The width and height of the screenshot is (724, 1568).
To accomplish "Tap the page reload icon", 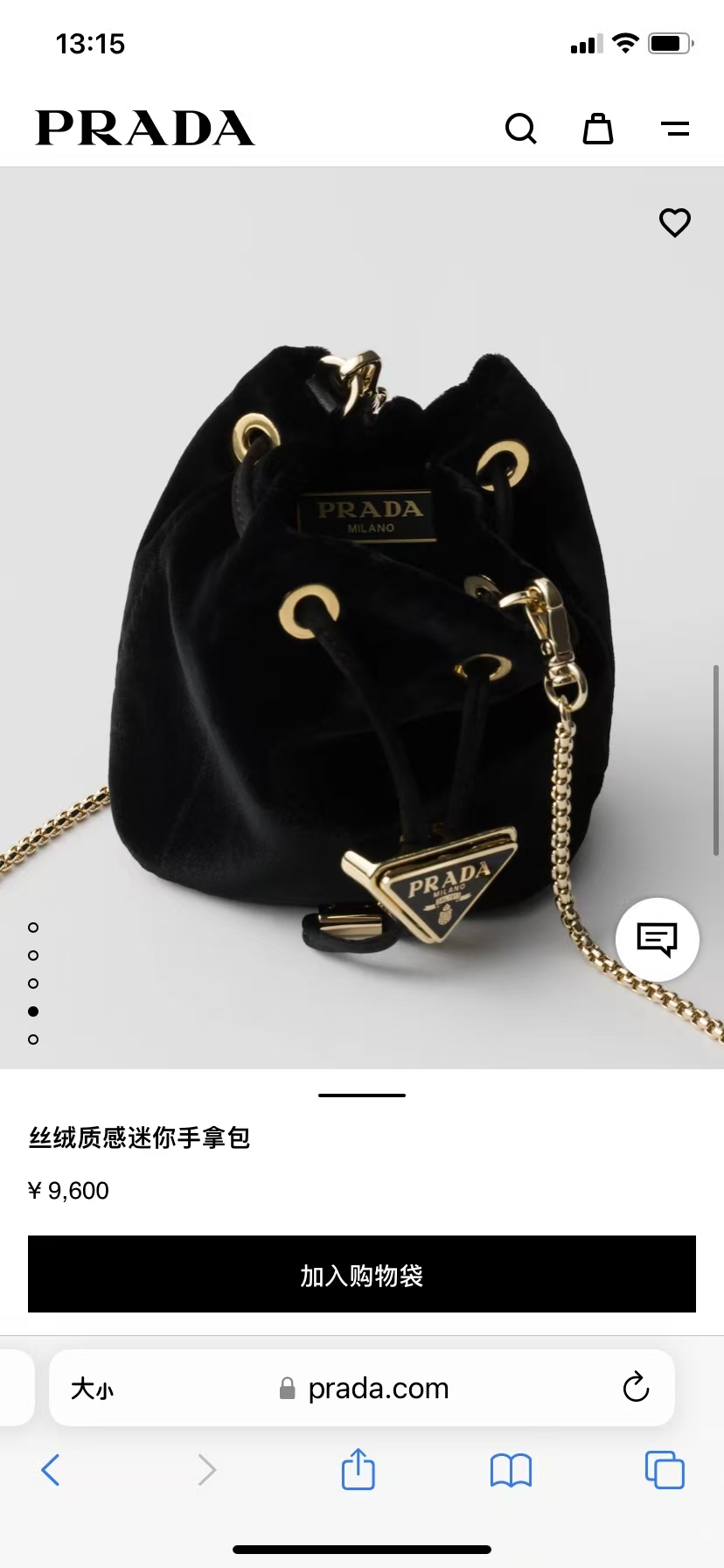I will pyautogui.click(x=636, y=1388).
